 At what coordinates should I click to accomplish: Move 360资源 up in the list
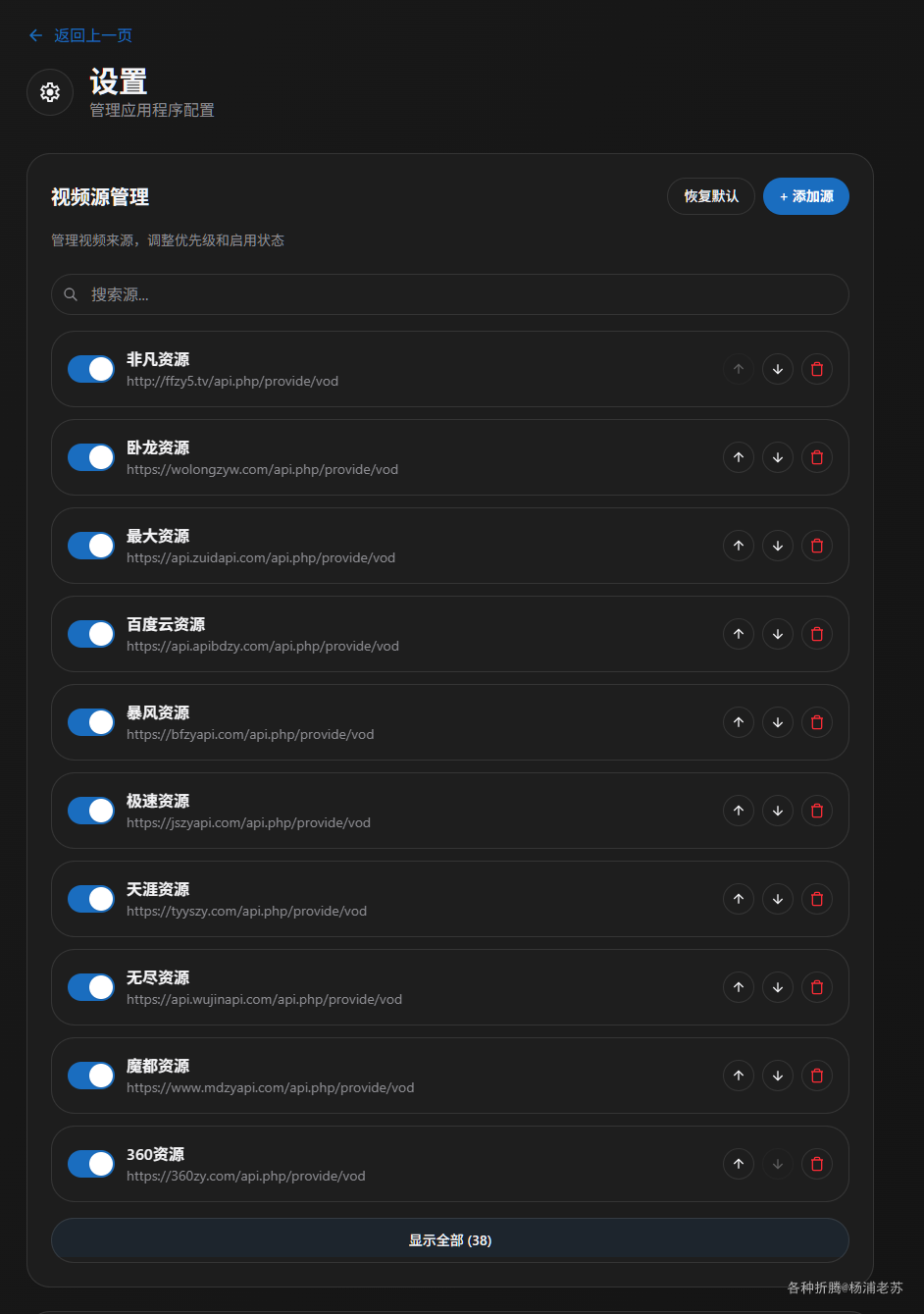tap(739, 1164)
